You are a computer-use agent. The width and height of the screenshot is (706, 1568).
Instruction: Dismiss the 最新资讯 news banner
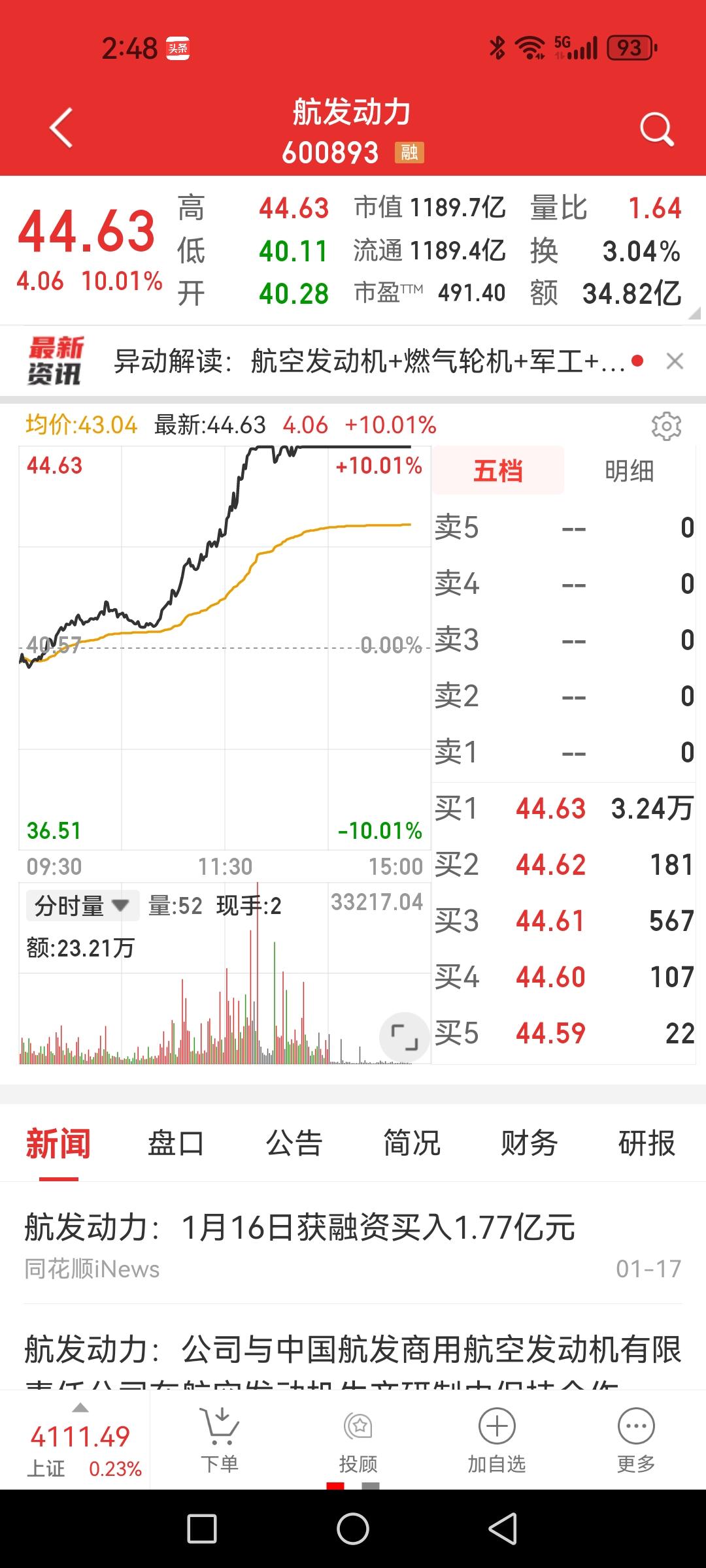tap(675, 361)
